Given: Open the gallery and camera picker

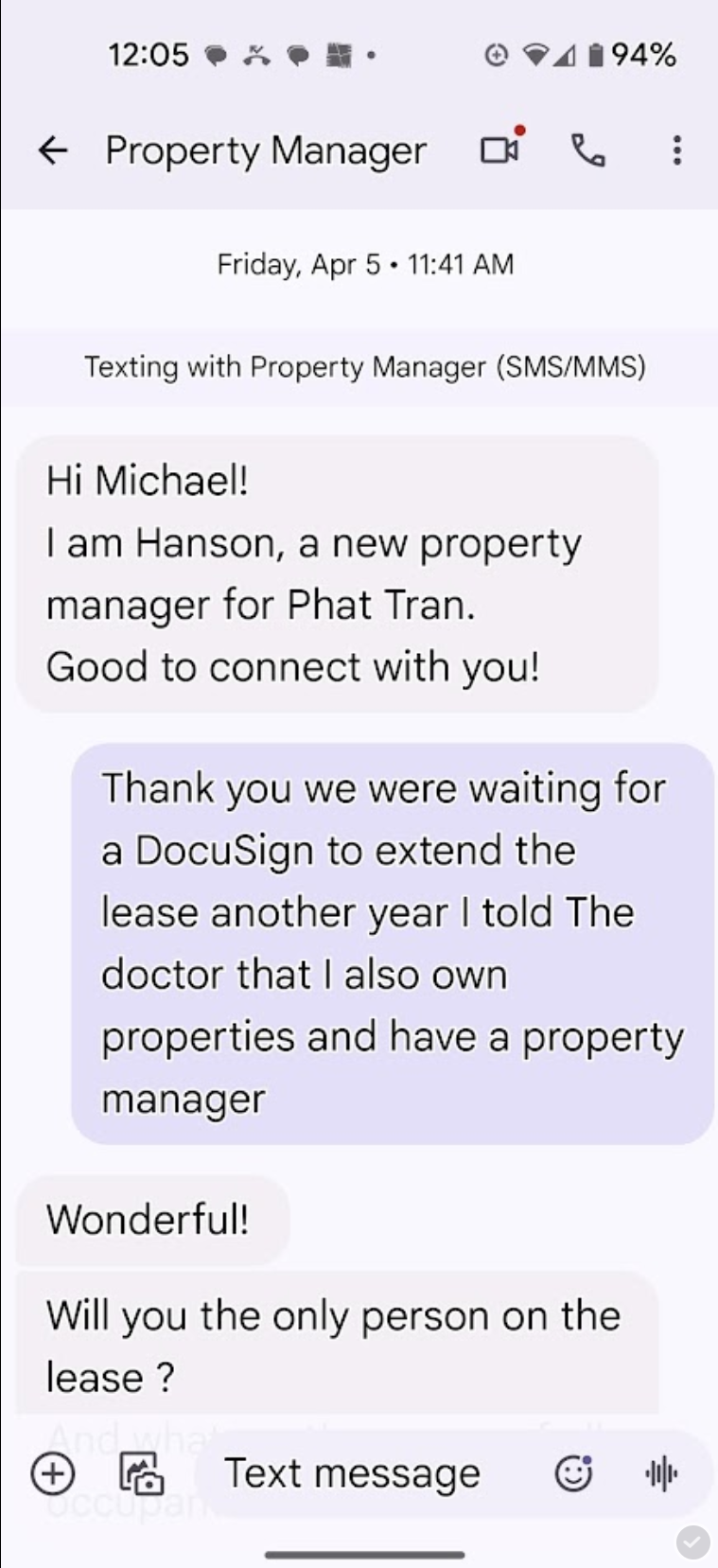Looking at the screenshot, I should coord(142,1473).
